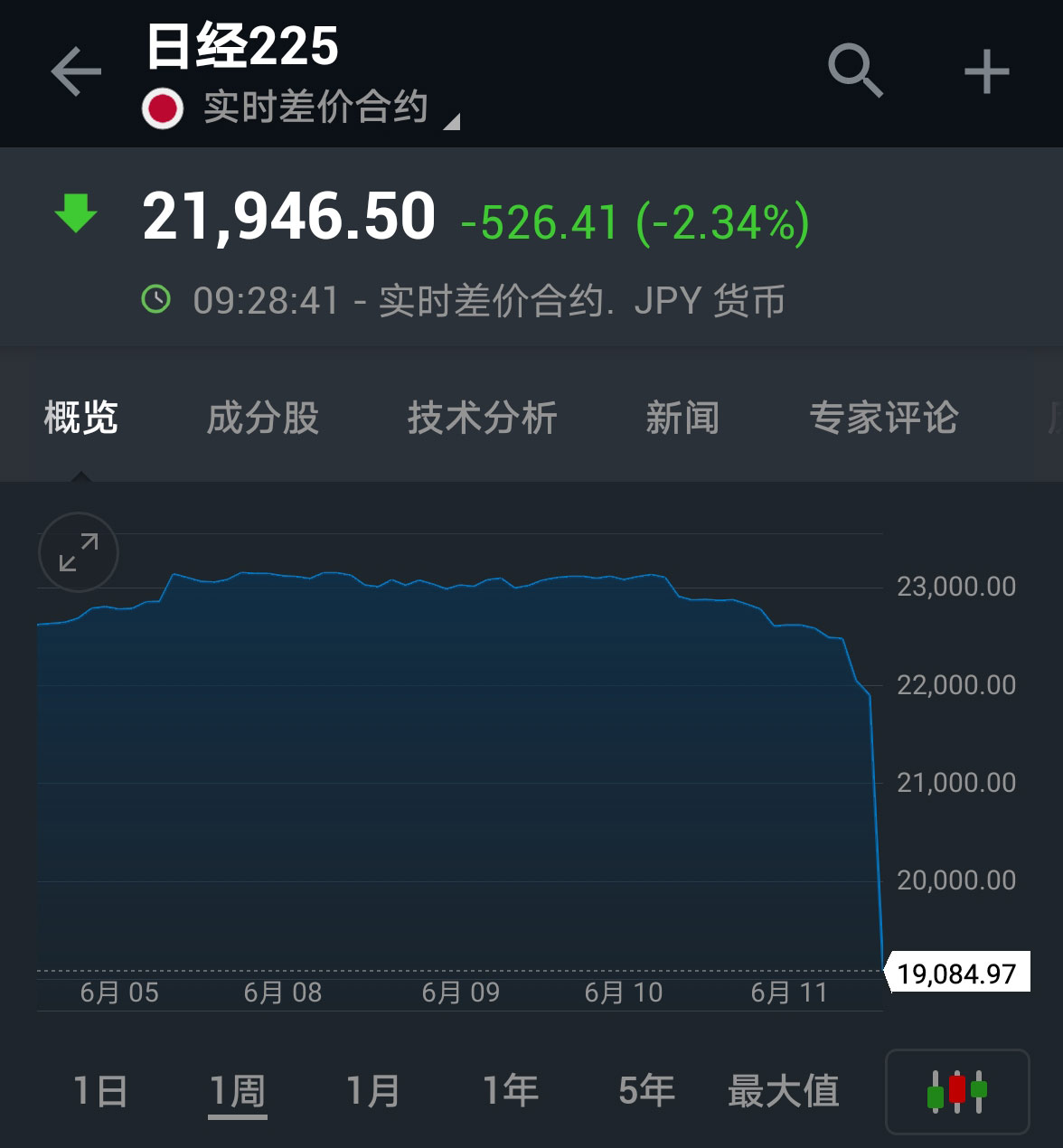The image size is (1063, 1148).
Task: Switch to the 技术分析 tab
Action: 482,418
